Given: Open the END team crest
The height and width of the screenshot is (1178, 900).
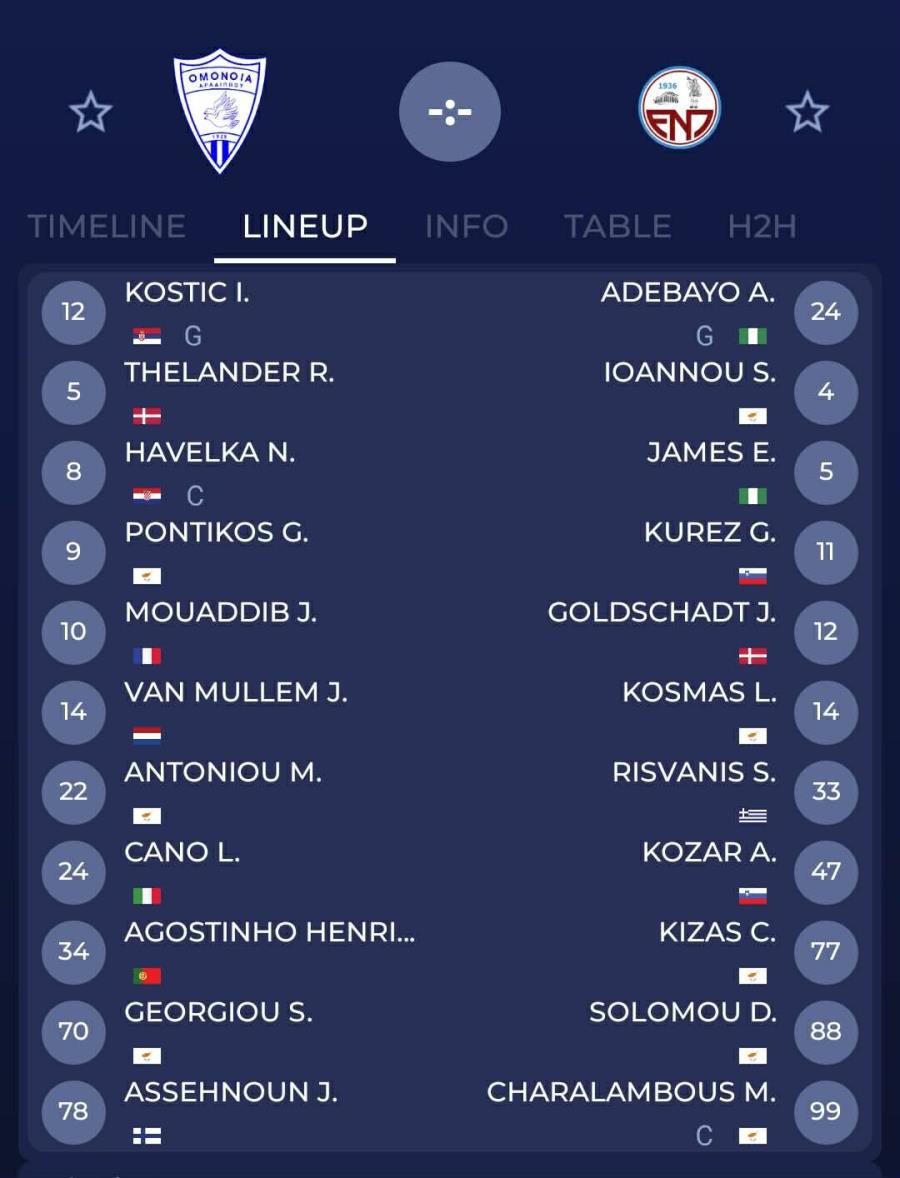Looking at the screenshot, I should [680, 108].
